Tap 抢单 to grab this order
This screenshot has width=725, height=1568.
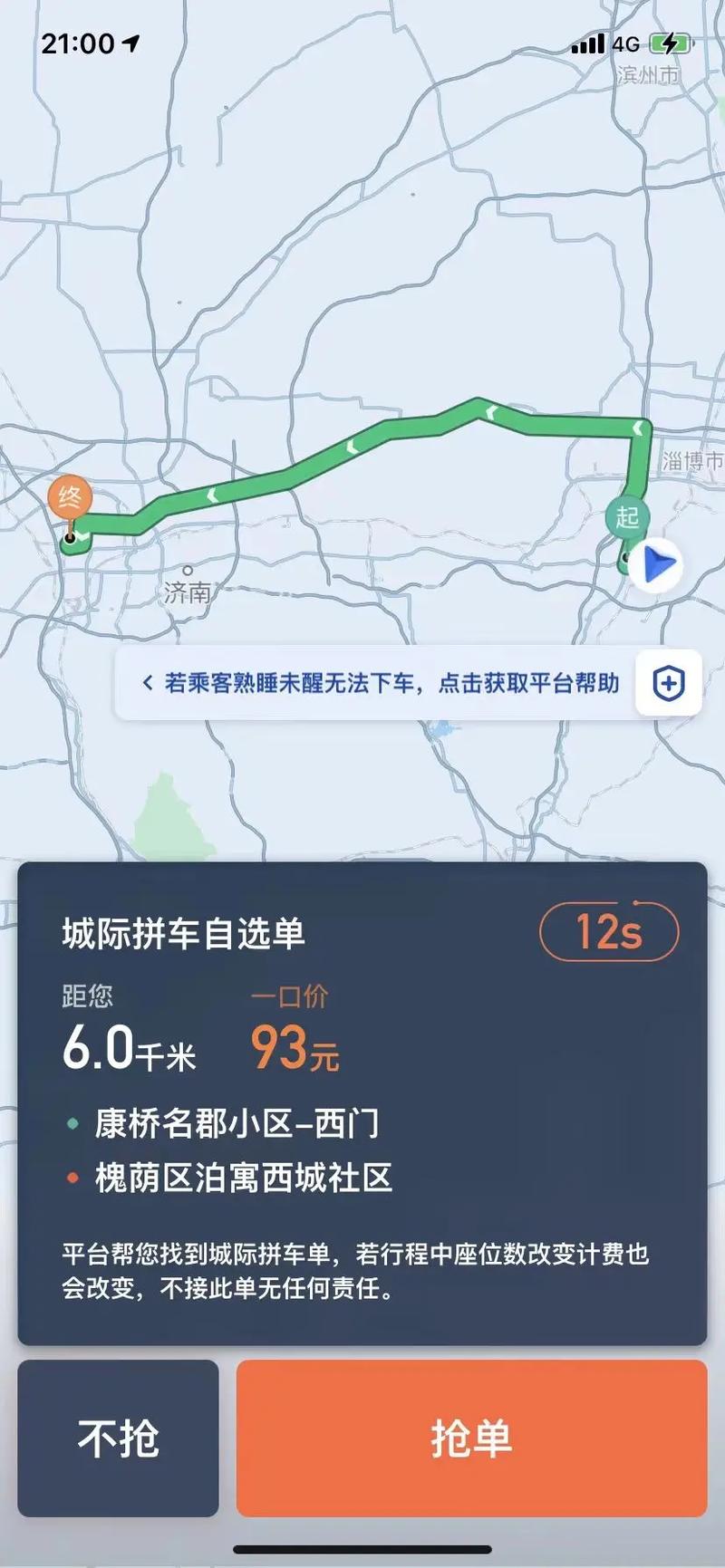pos(471,1438)
